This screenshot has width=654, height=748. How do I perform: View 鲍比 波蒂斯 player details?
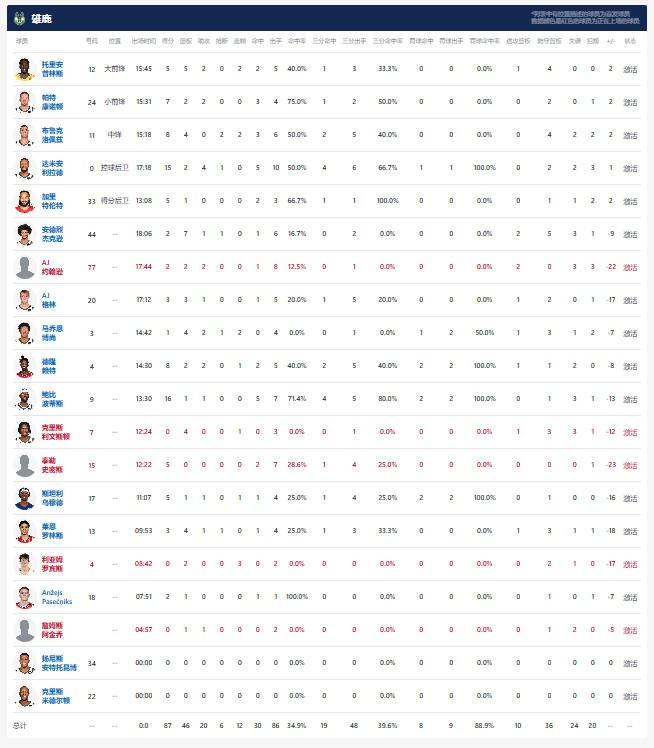pos(54,399)
